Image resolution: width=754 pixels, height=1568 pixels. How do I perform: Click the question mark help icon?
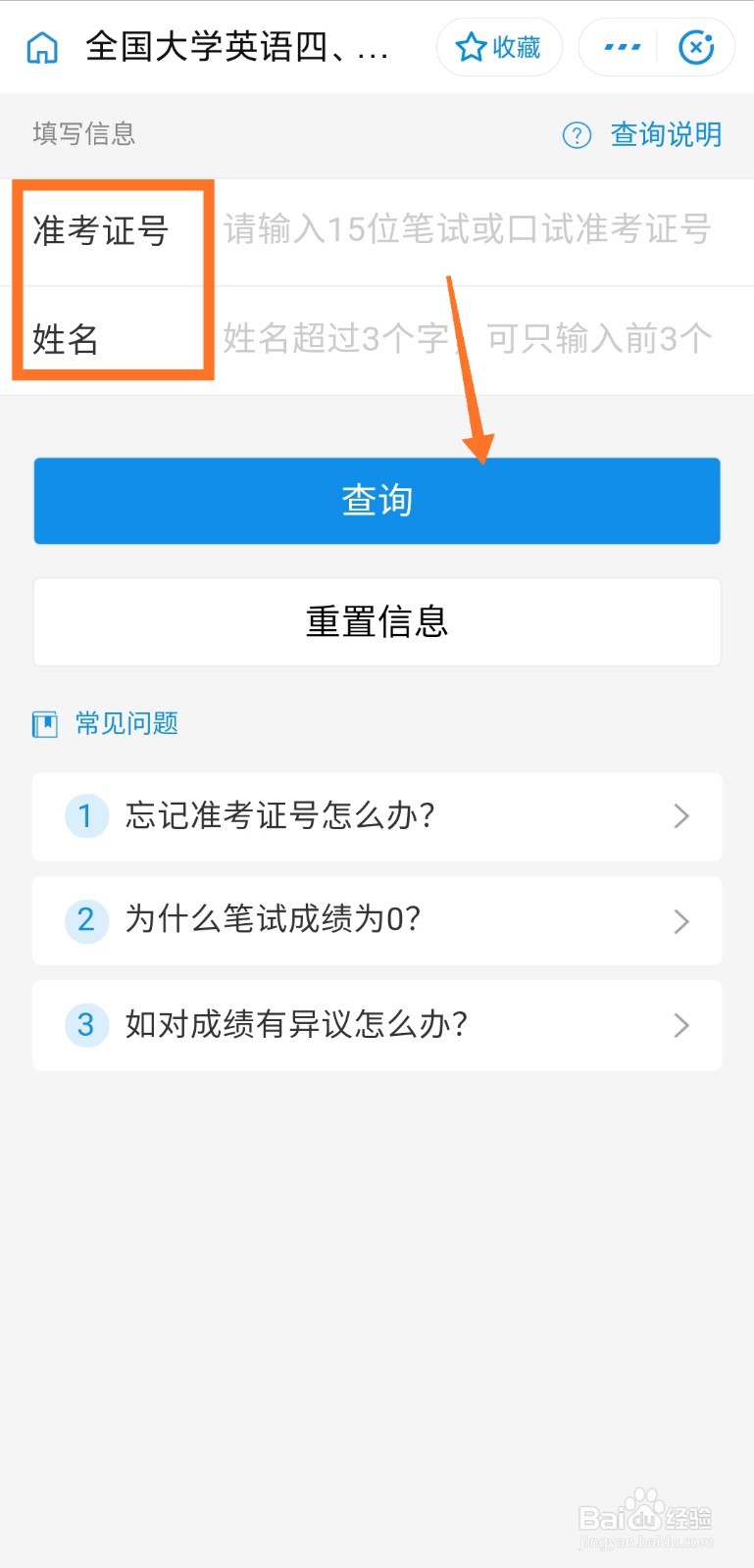click(x=577, y=134)
